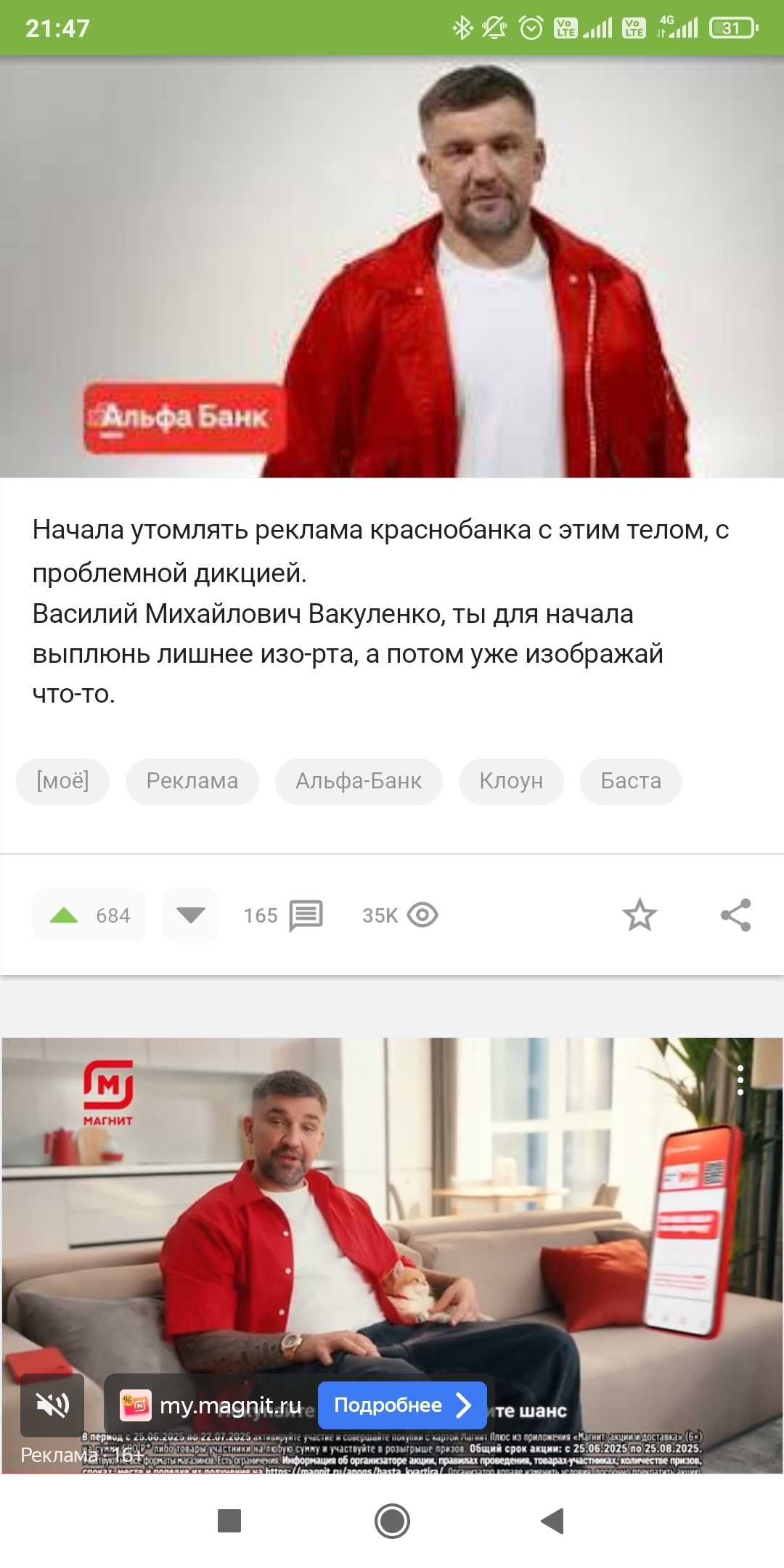Return to the home screen
The image size is (784, 1568).
coord(392,1520)
